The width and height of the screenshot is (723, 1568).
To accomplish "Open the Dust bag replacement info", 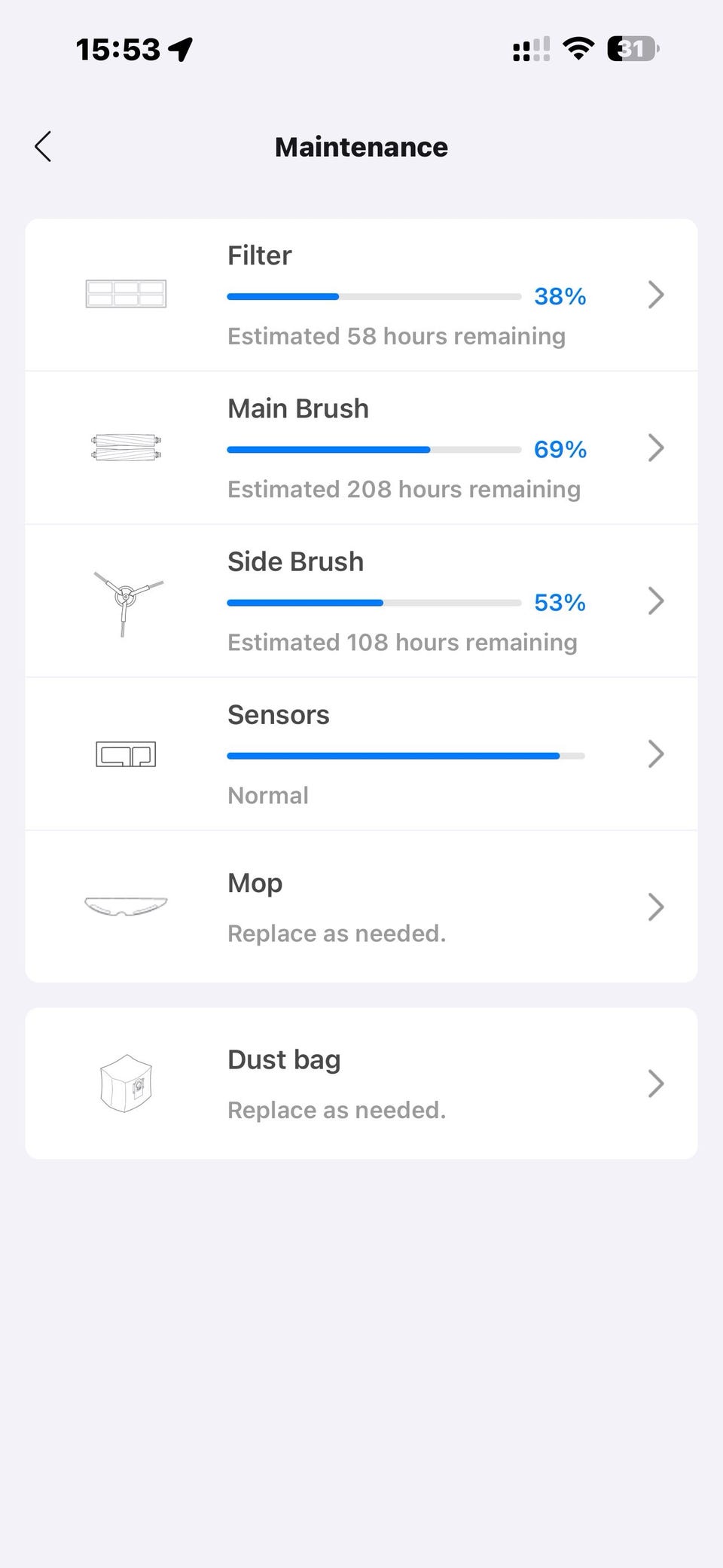I will click(x=361, y=1084).
